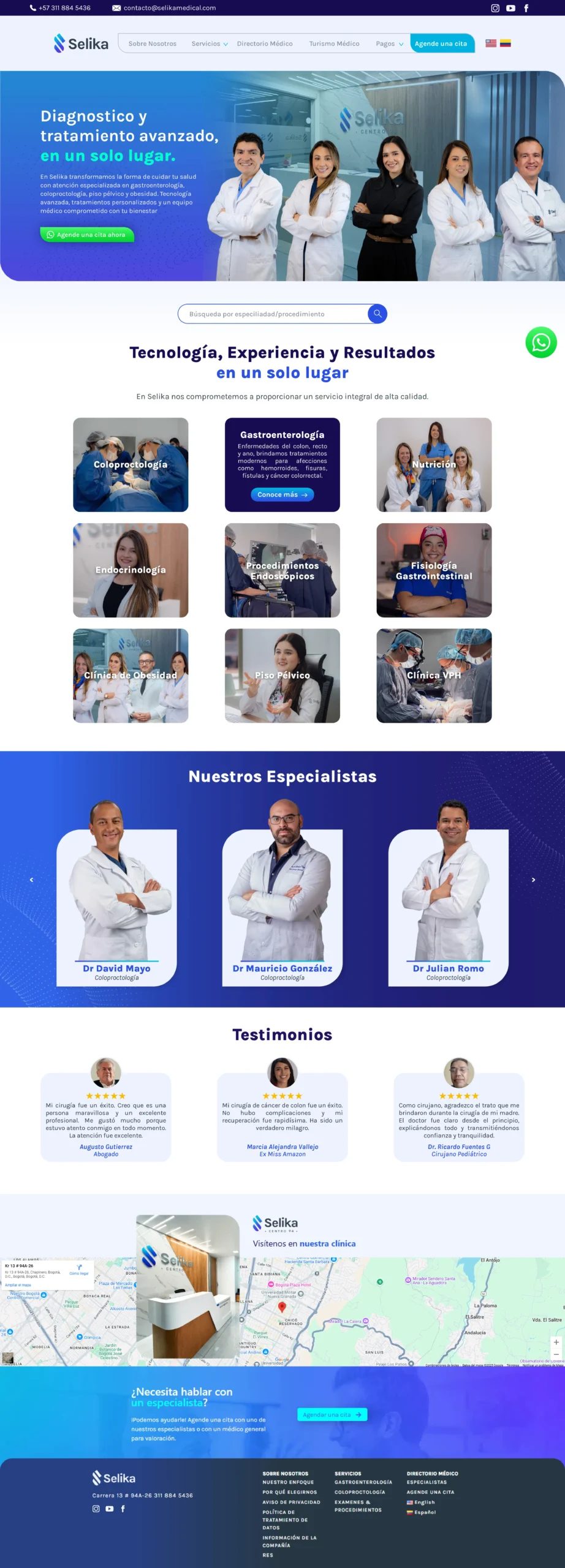Open Aviso de Privacidad footer link
This screenshot has height=1568, width=565.
click(x=291, y=1501)
